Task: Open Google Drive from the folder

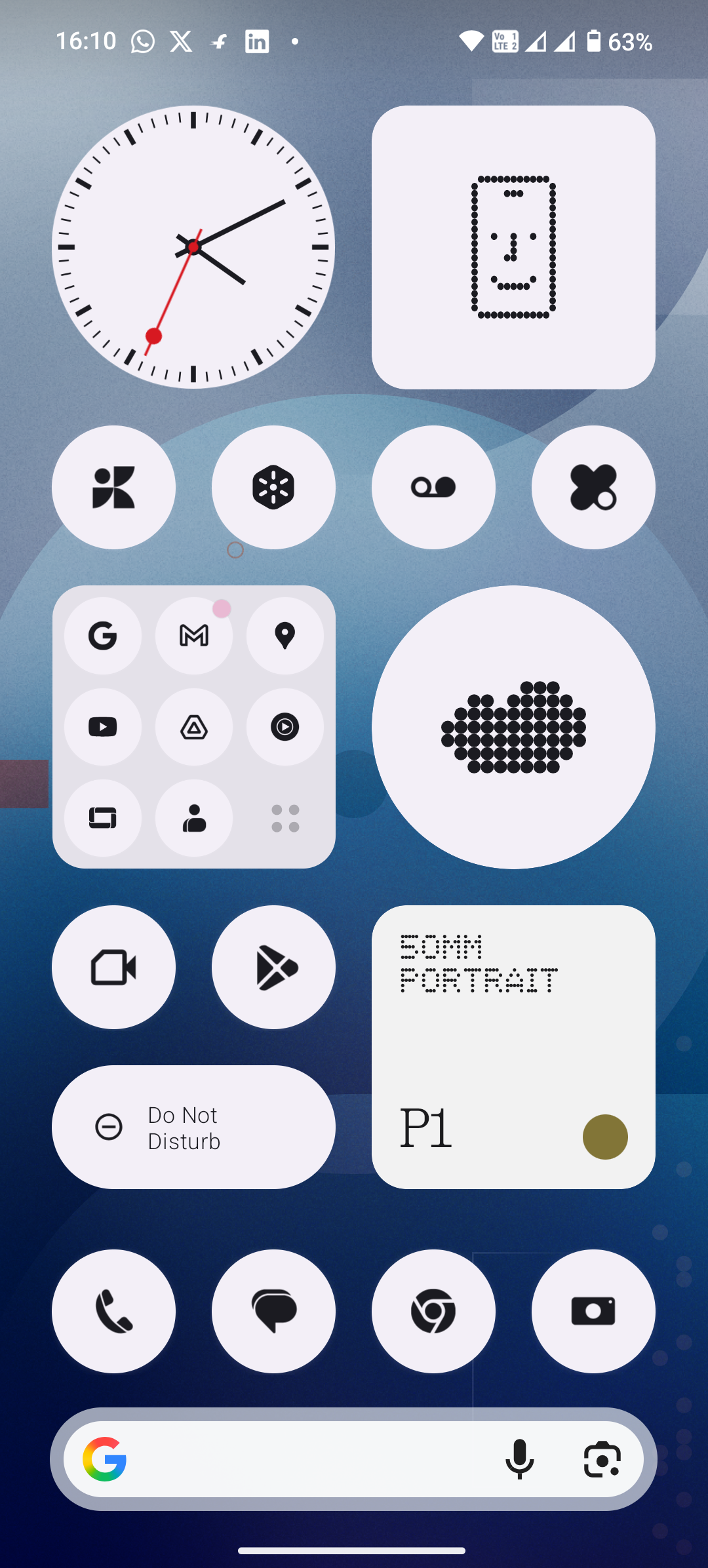Action: click(194, 726)
